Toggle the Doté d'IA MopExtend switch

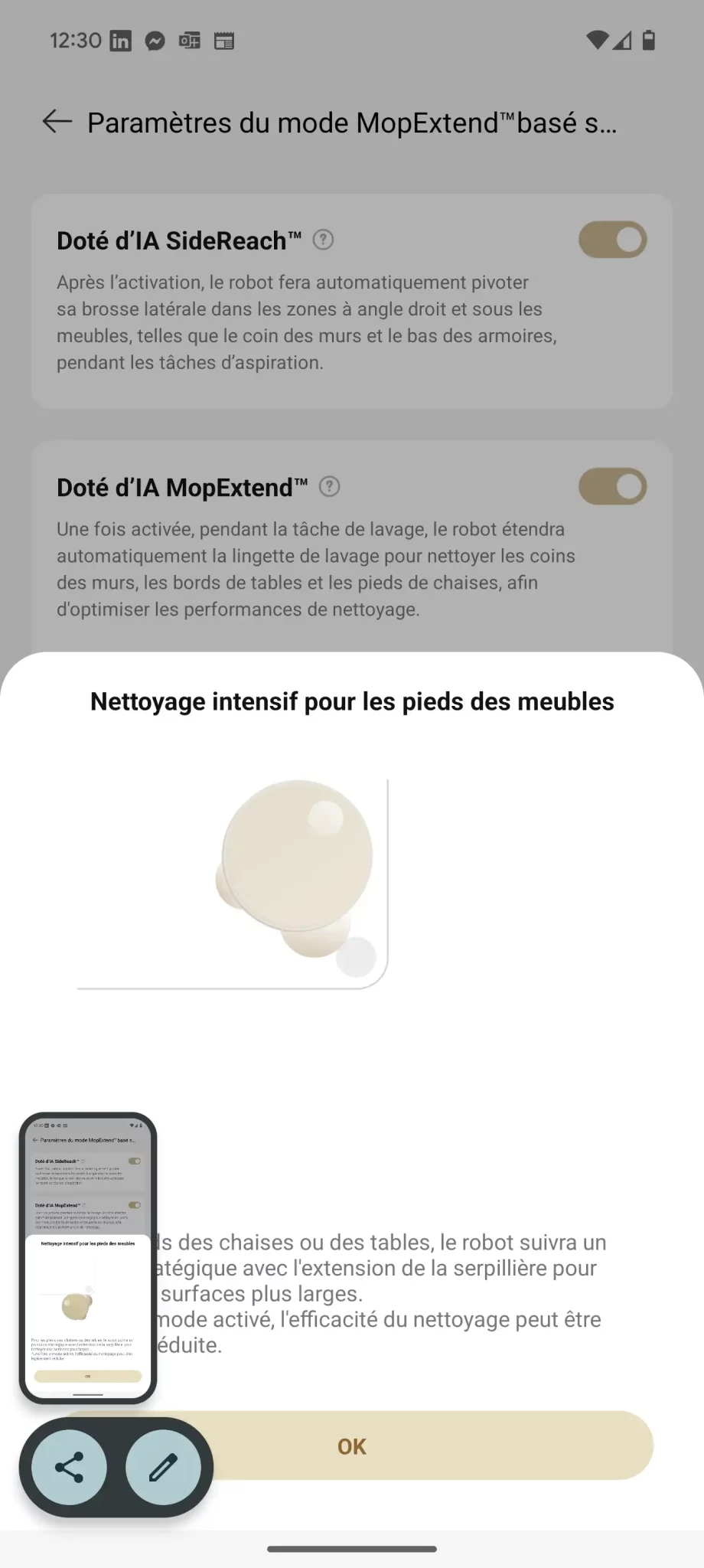coord(613,487)
